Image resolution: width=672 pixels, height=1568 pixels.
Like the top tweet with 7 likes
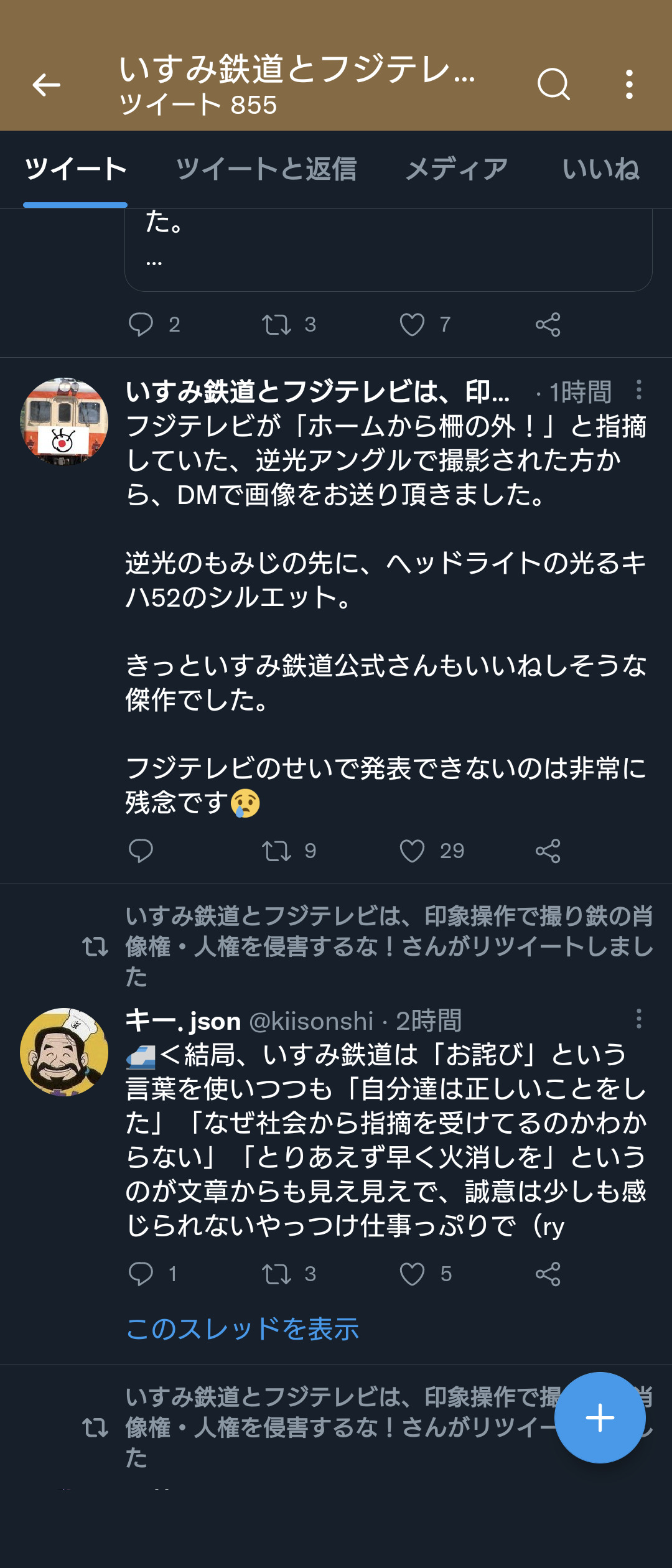(412, 324)
